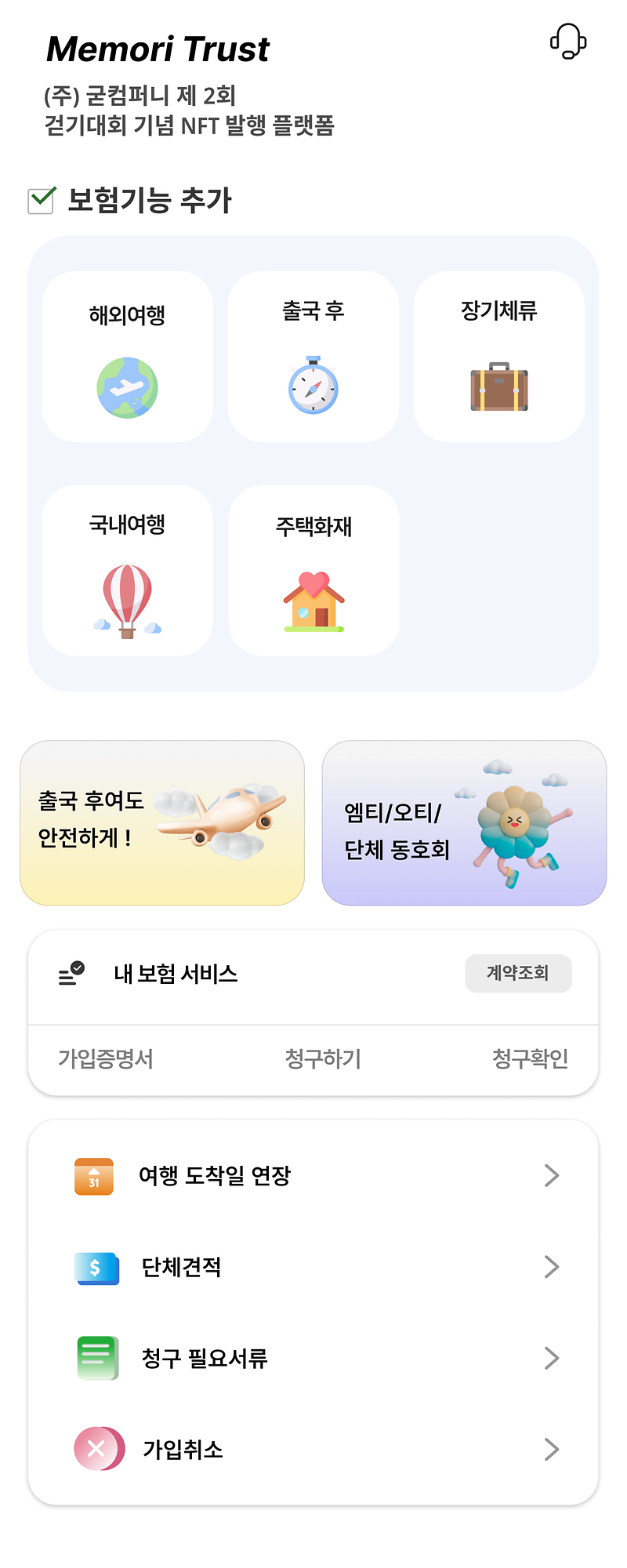Open the 청구확인 link
Viewport: 627px width, 1568px height.
tap(530, 1059)
